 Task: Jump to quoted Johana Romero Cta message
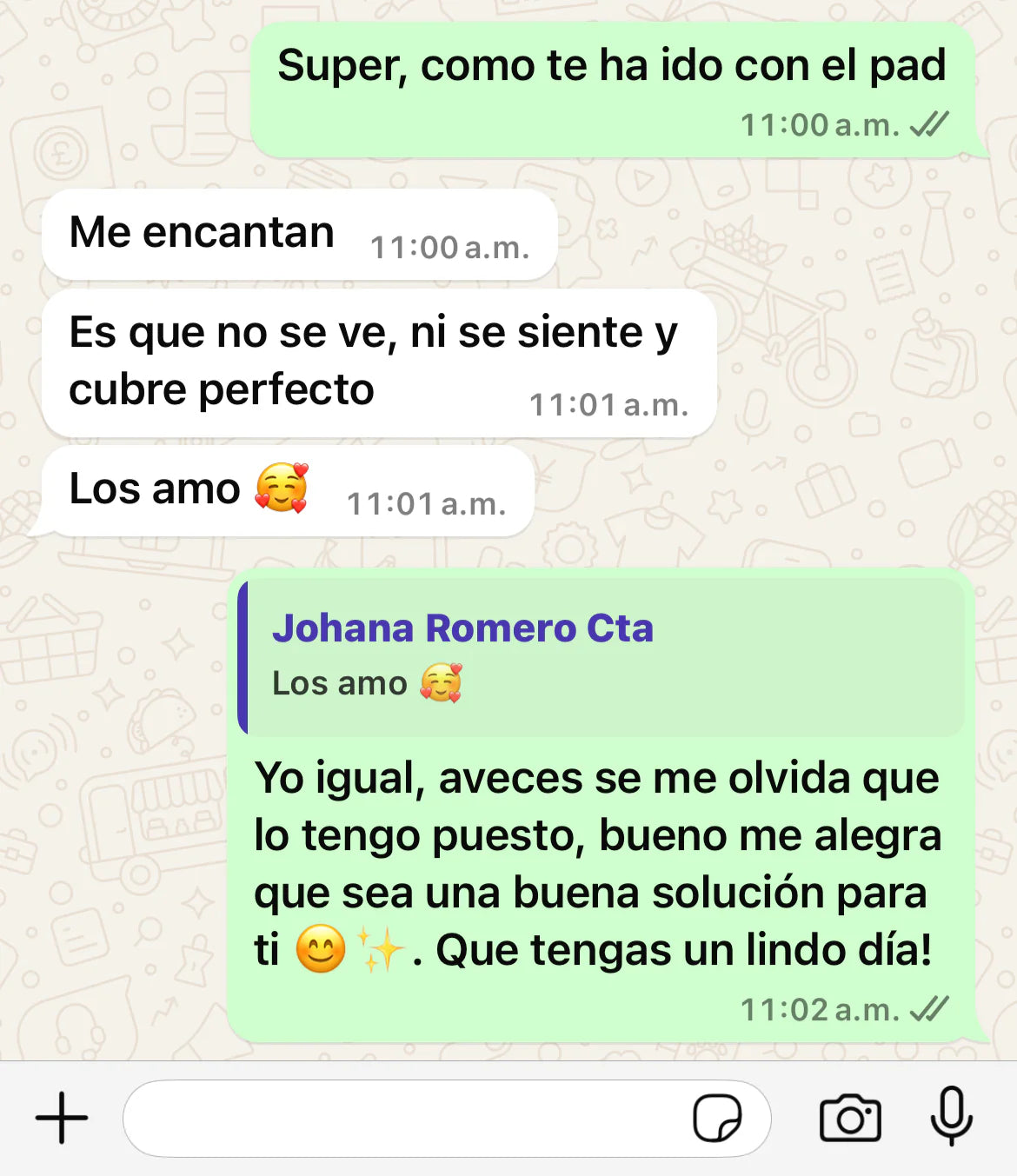(602, 656)
